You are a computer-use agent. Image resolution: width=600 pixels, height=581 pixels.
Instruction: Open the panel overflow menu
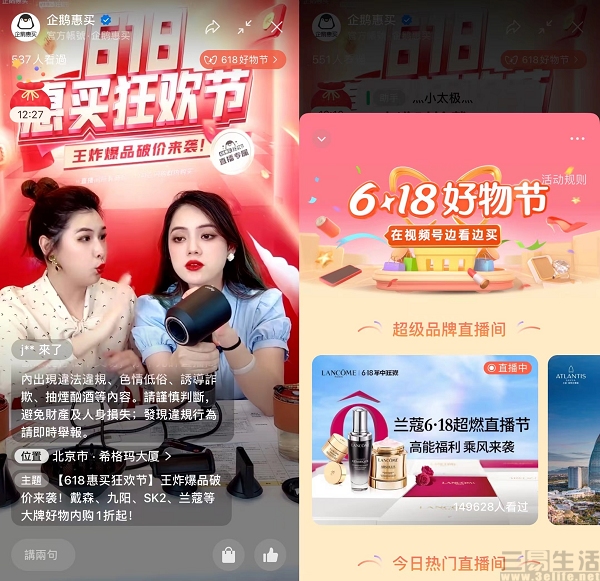pos(577,139)
